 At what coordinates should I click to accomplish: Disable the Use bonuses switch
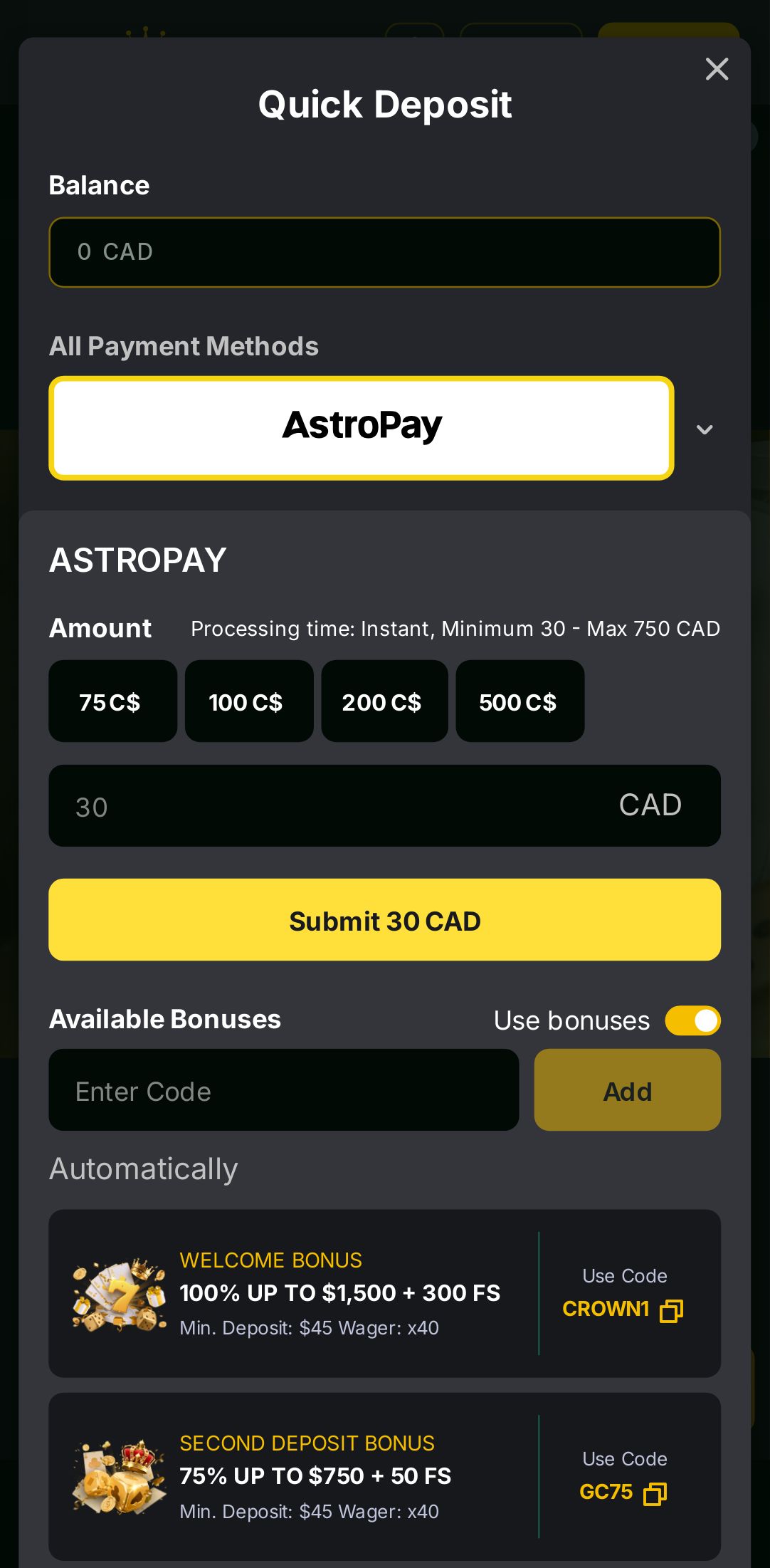pos(692,1020)
